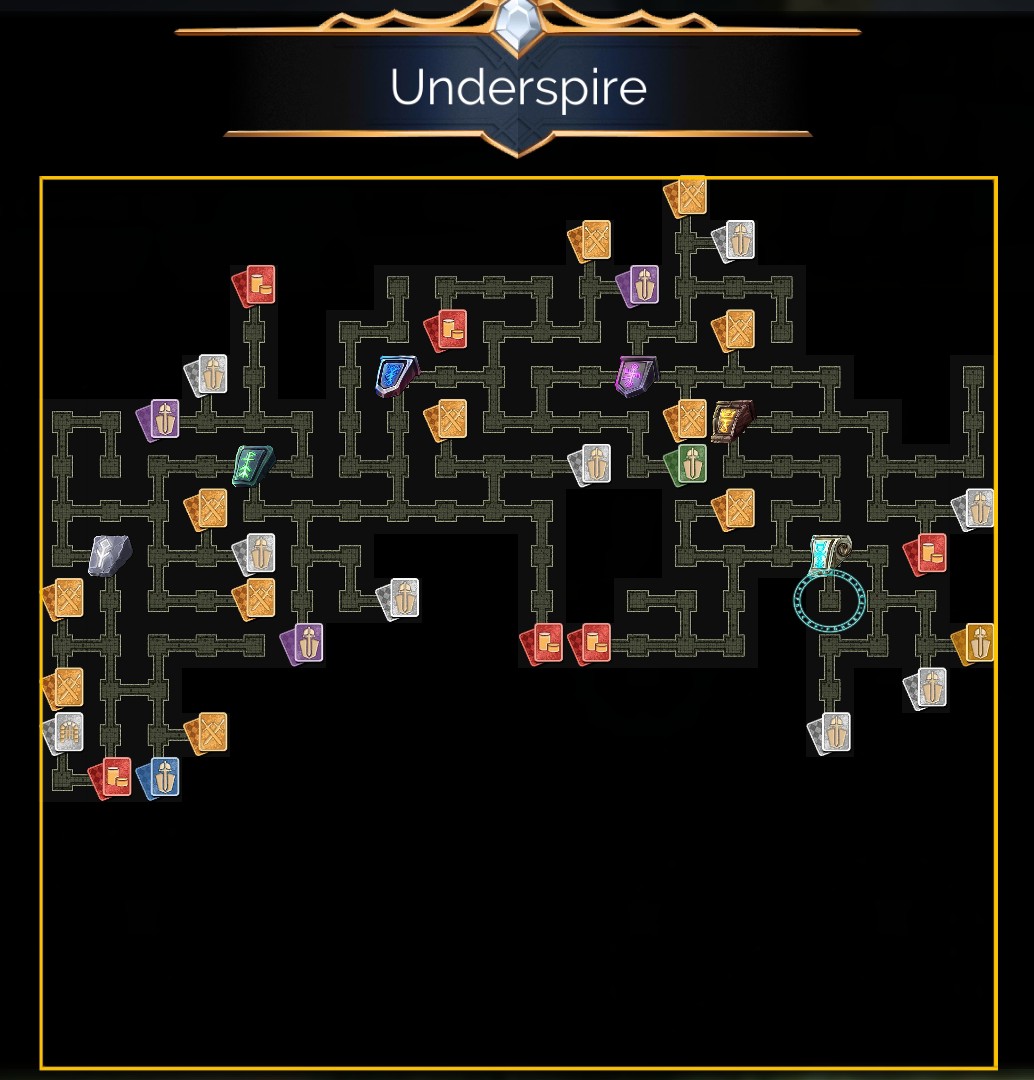The image size is (1034, 1080).
Task: Select the scroll marker with teal ring
Action: click(829, 555)
